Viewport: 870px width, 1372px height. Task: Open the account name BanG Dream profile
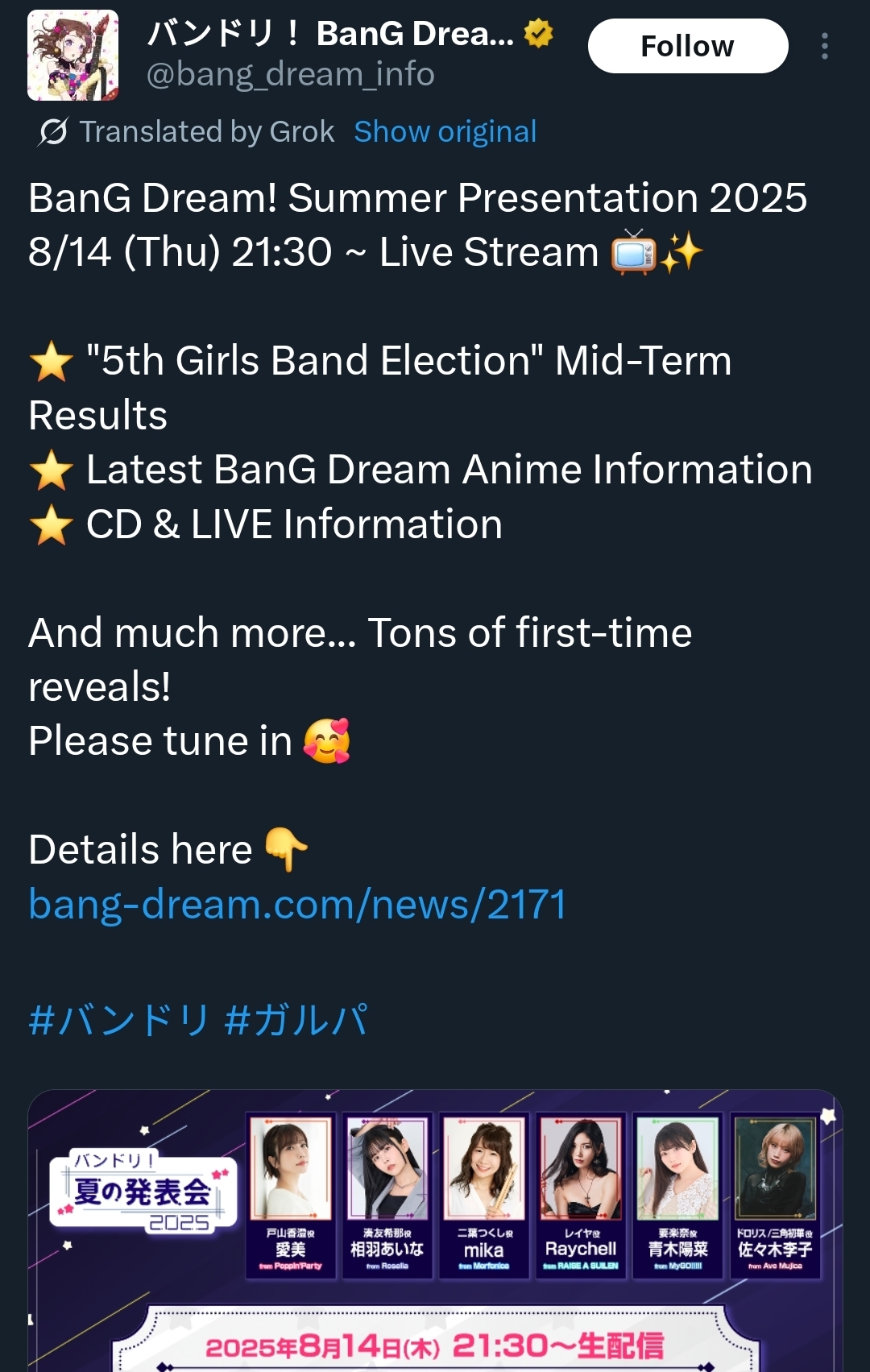330,35
